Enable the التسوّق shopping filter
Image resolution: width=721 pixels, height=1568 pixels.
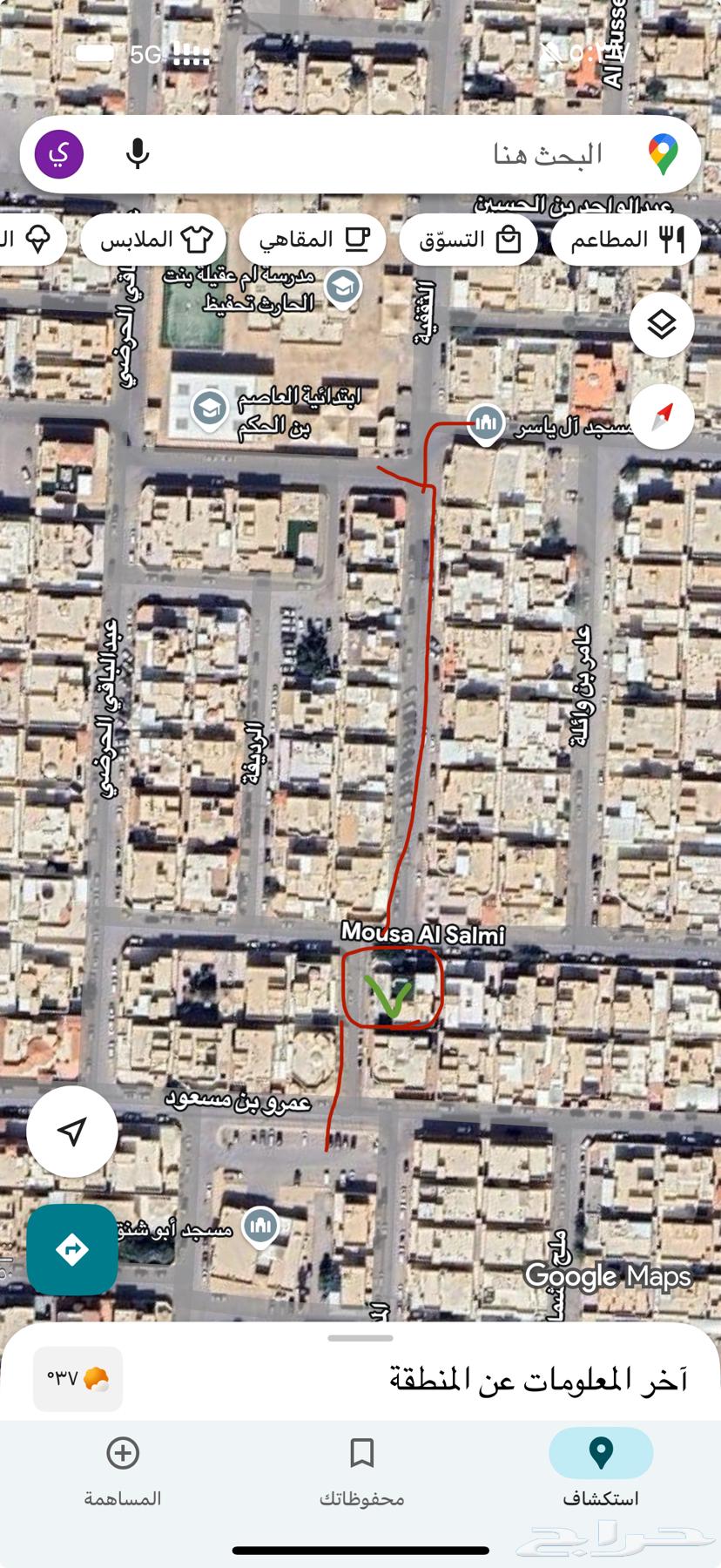[x=468, y=239]
